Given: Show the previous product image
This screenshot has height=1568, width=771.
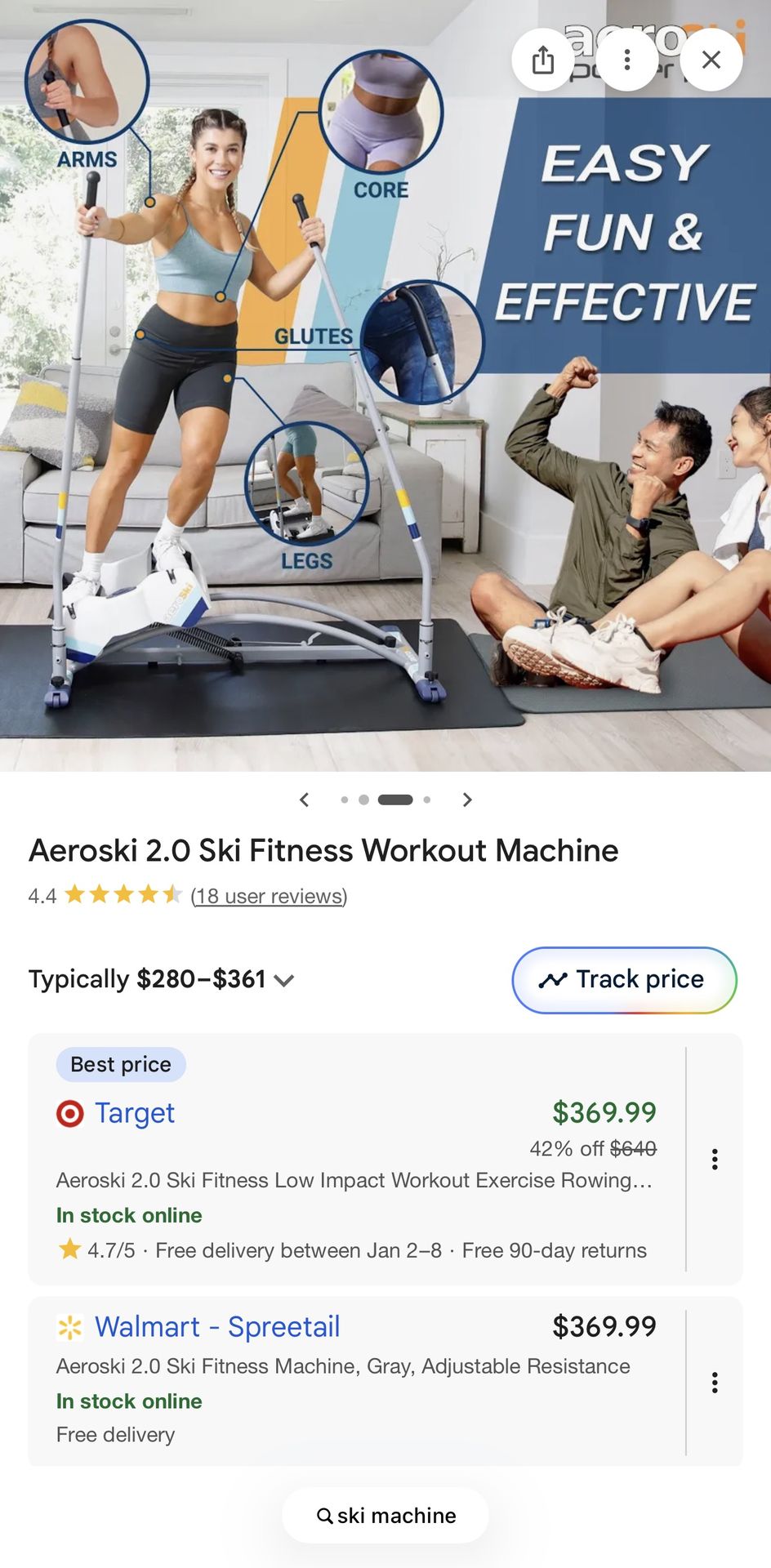Looking at the screenshot, I should (305, 800).
